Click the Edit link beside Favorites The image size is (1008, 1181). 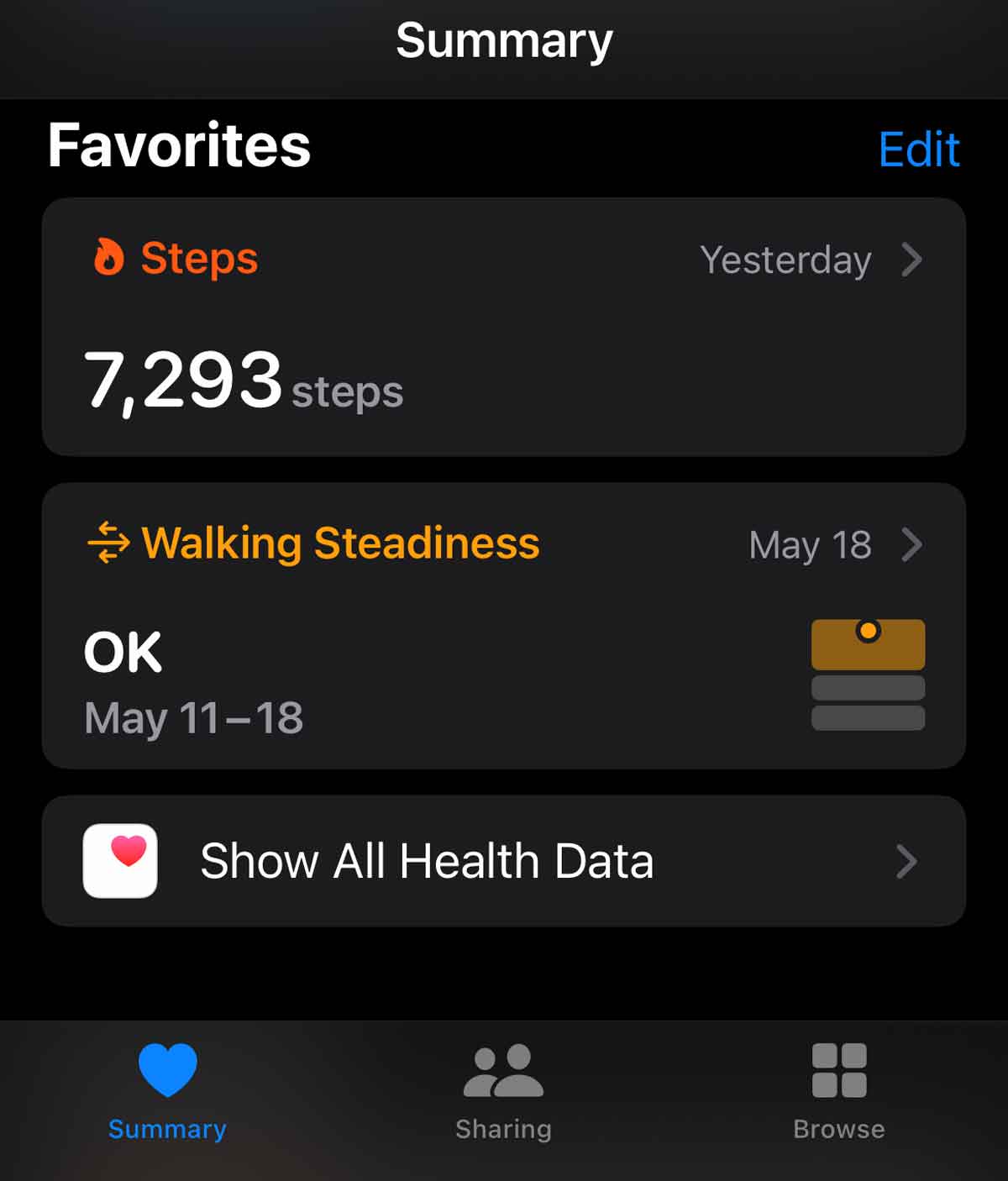pos(918,148)
